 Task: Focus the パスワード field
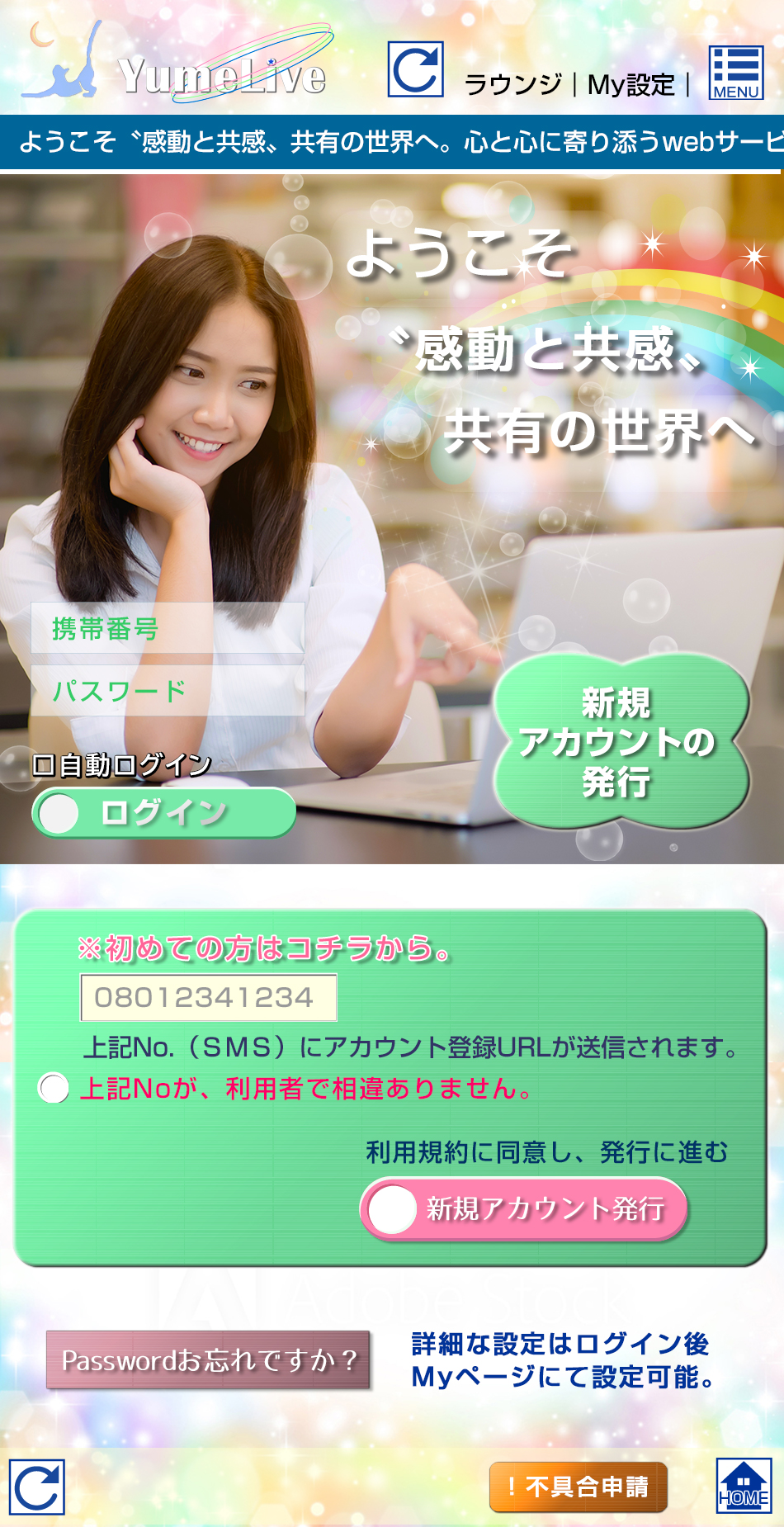(168, 691)
